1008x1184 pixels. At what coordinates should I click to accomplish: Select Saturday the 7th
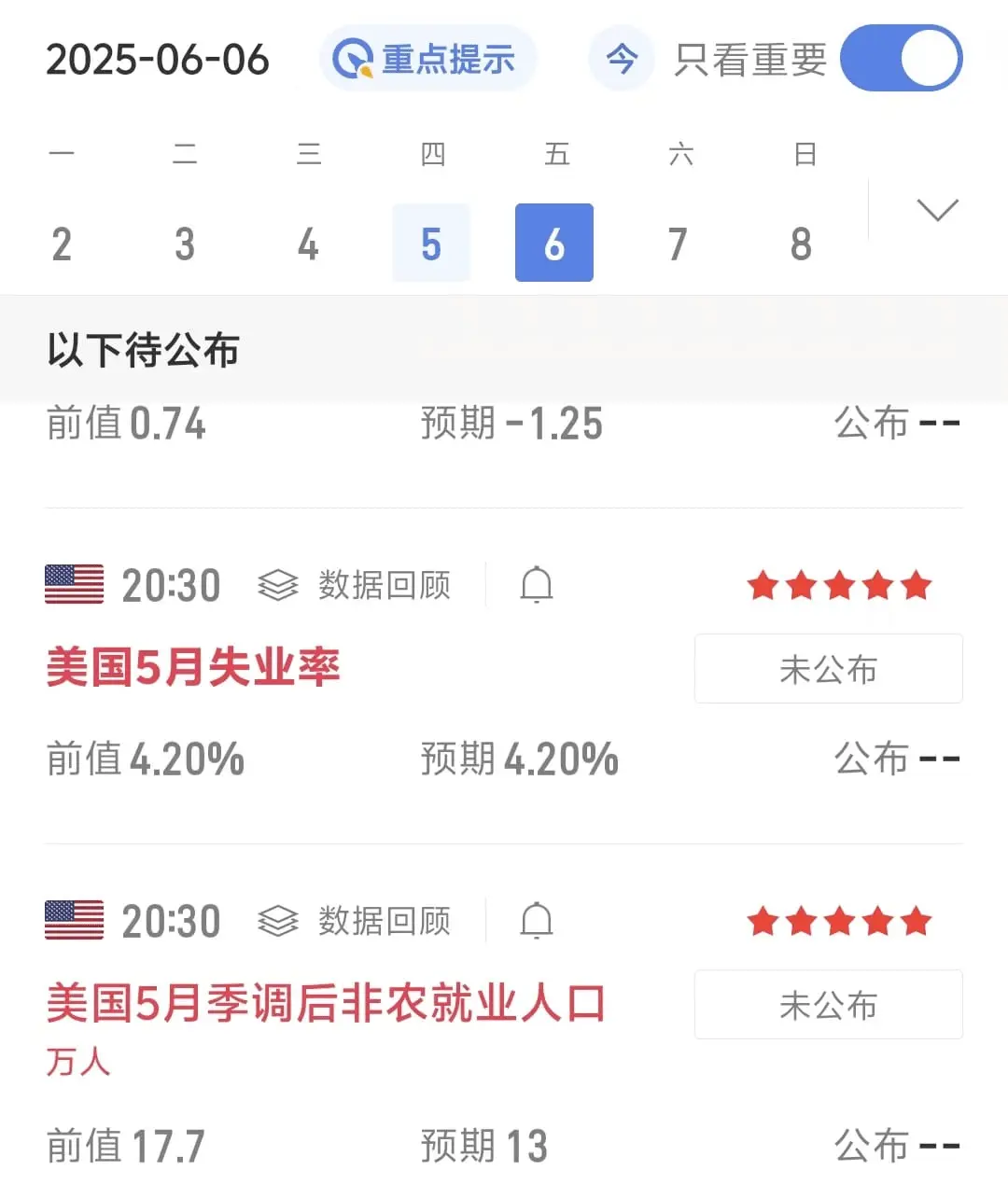(x=678, y=244)
